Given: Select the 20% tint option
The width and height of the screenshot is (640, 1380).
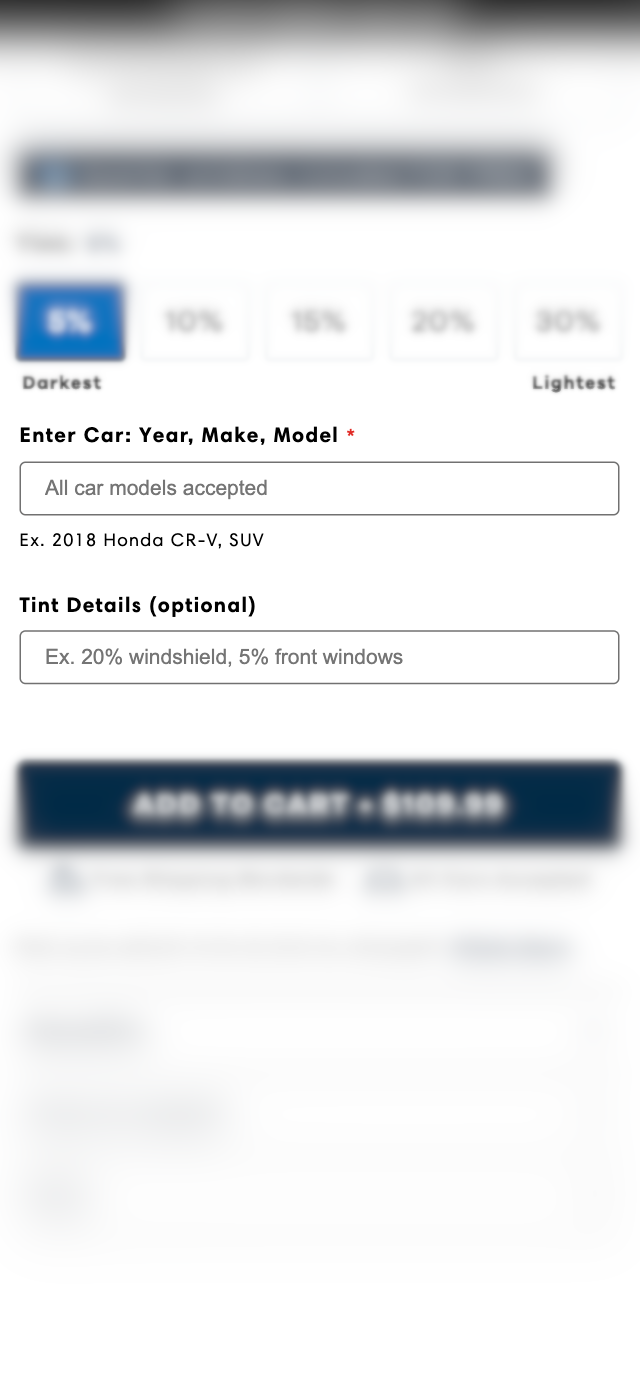Looking at the screenshot, I should coord(443,322).
